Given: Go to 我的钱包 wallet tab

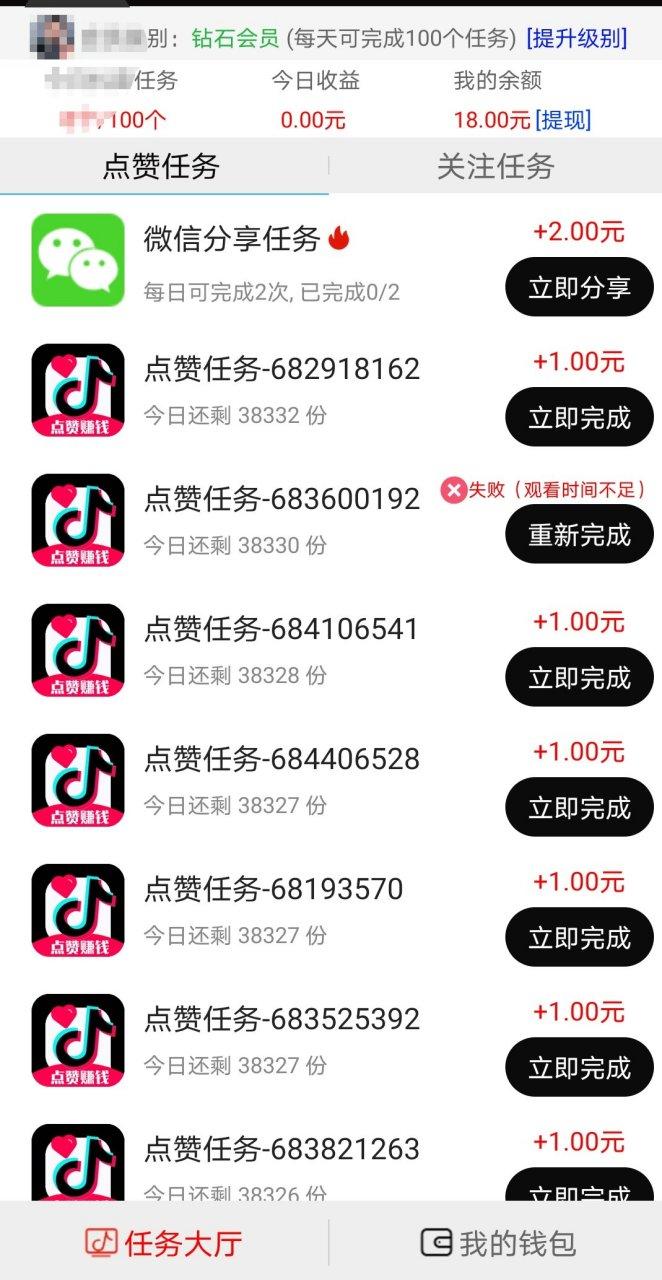Looking at the screenshot, I should pos(497,1243).
